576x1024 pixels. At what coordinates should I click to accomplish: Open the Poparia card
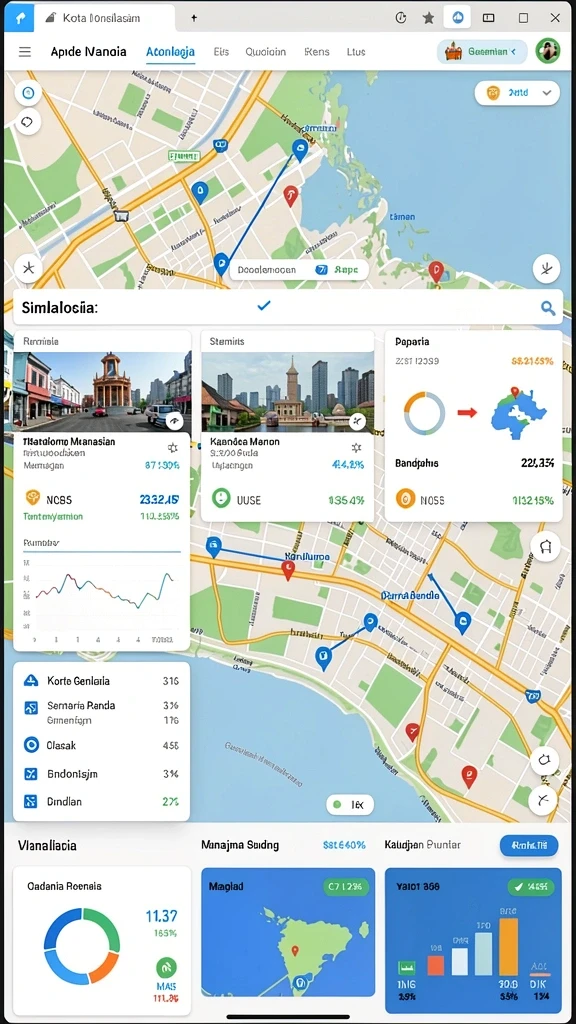click(473, 426)
